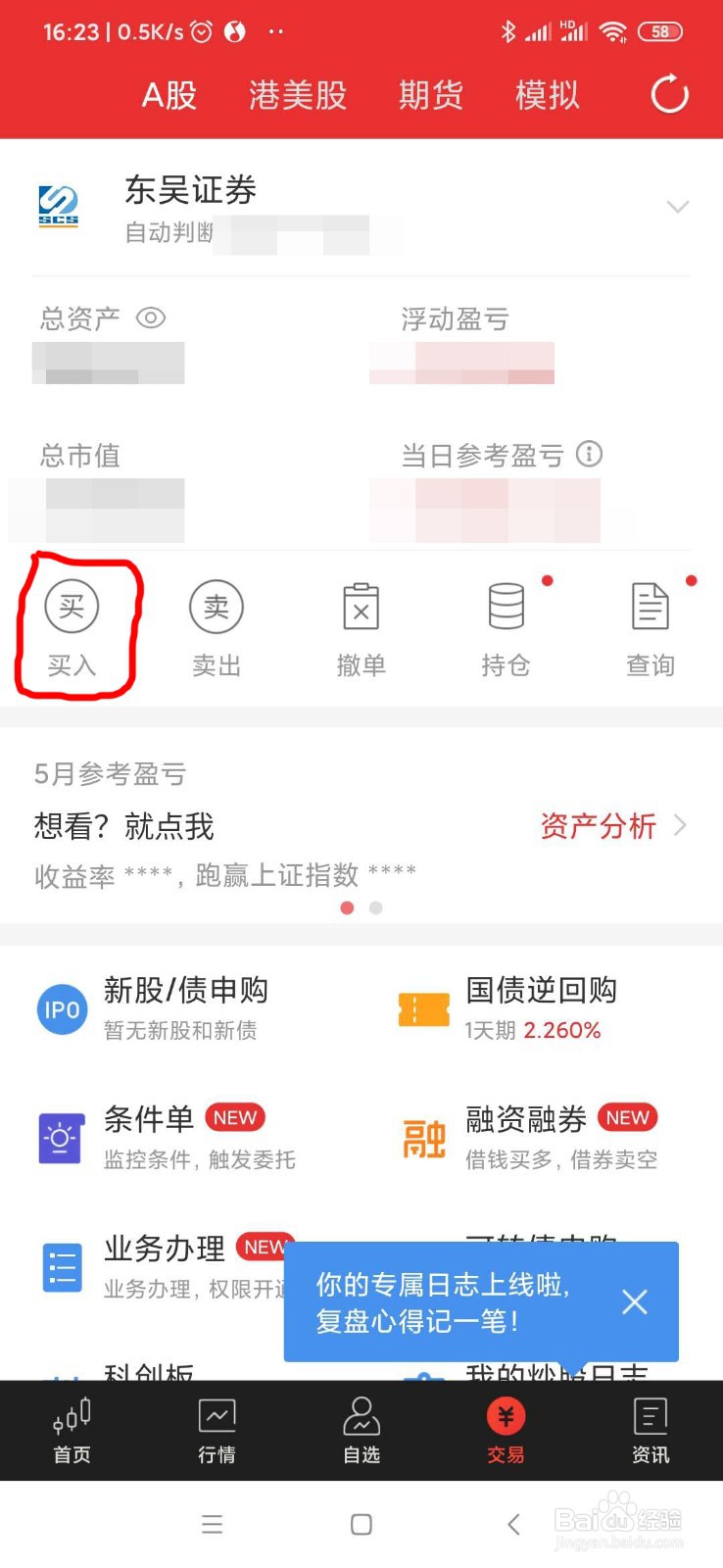Tap the second carousel dot indicator
Screen dimensions: 723x1568
coord(375,908)
